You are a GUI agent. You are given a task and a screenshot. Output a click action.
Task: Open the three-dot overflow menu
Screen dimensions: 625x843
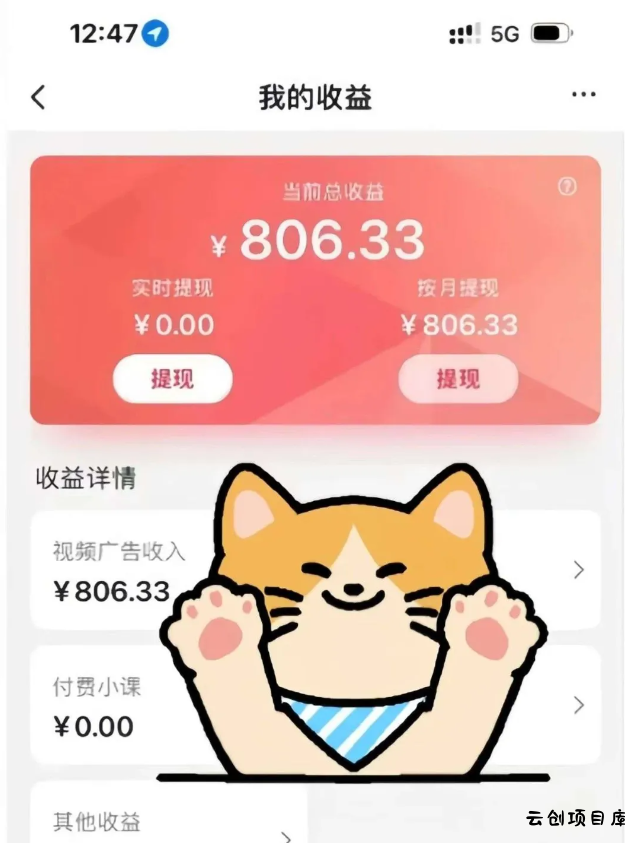click(x=583, y=95)
